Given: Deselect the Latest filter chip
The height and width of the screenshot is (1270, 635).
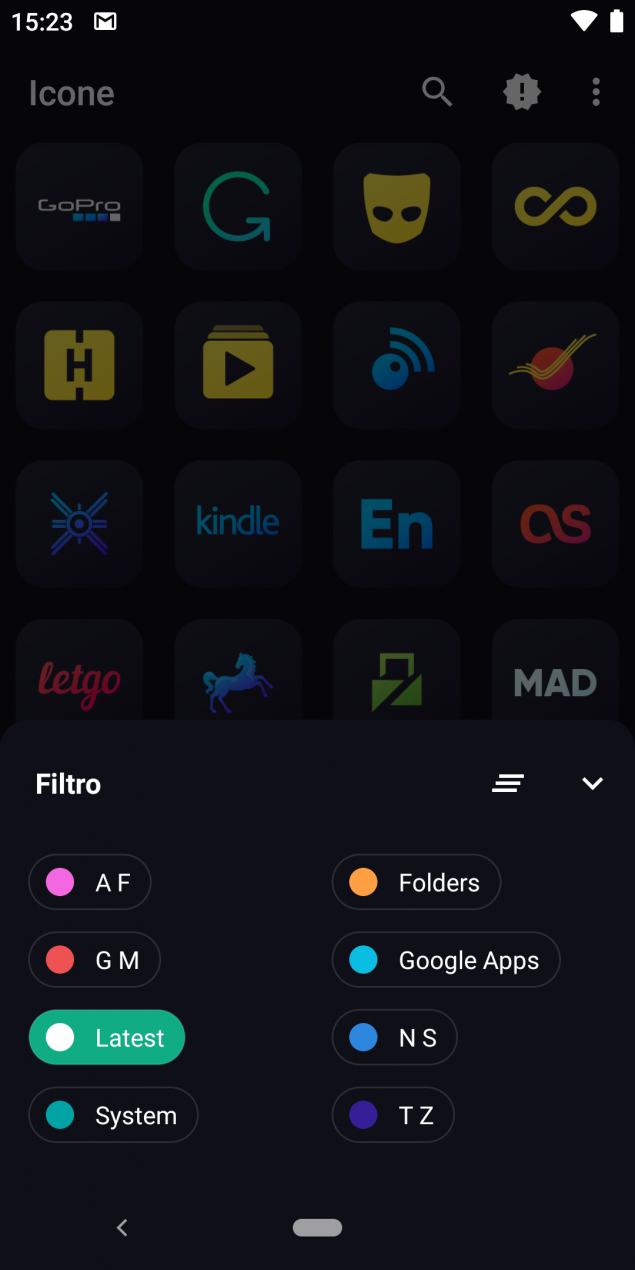Looking at the screenshot, I should pyautogui.click(x=107, y=1038).
